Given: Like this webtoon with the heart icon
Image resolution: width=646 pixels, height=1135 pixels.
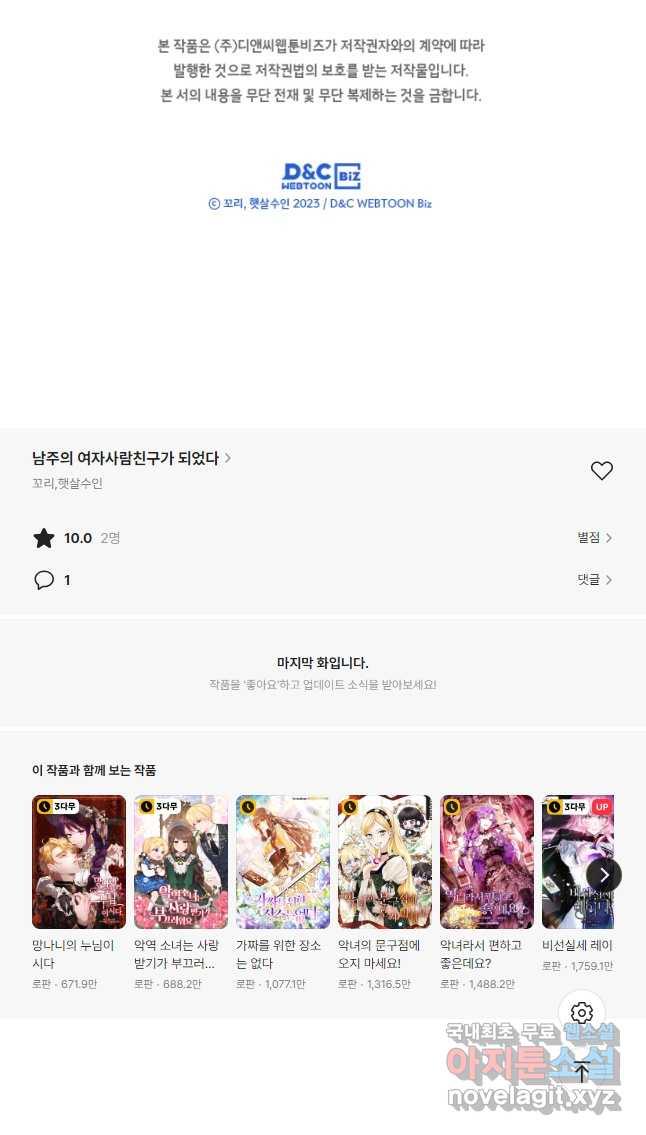Looking at the screenshot, I should tap(601, 471).
